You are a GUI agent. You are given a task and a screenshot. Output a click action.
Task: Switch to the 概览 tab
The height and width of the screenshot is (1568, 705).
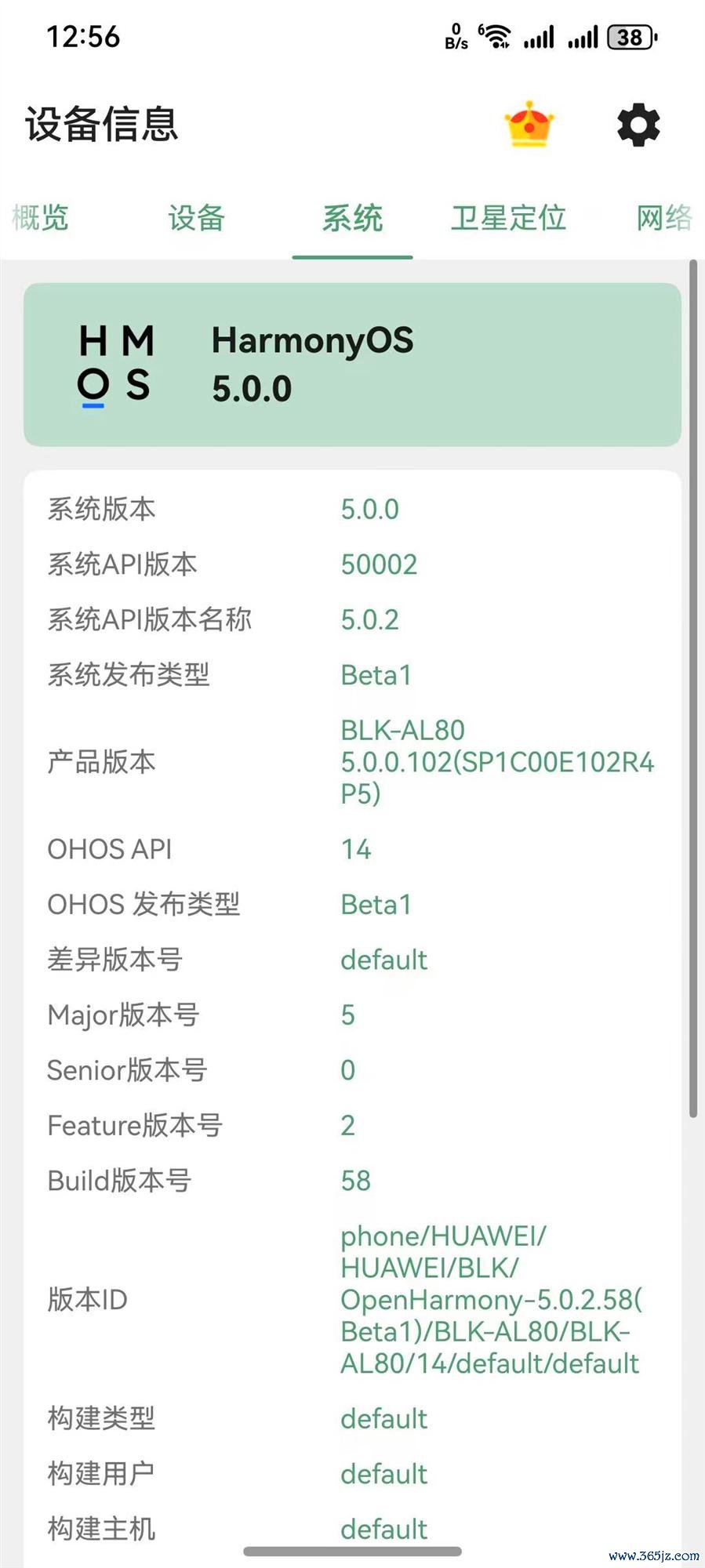pyautogui.click(x=39, y=218)
